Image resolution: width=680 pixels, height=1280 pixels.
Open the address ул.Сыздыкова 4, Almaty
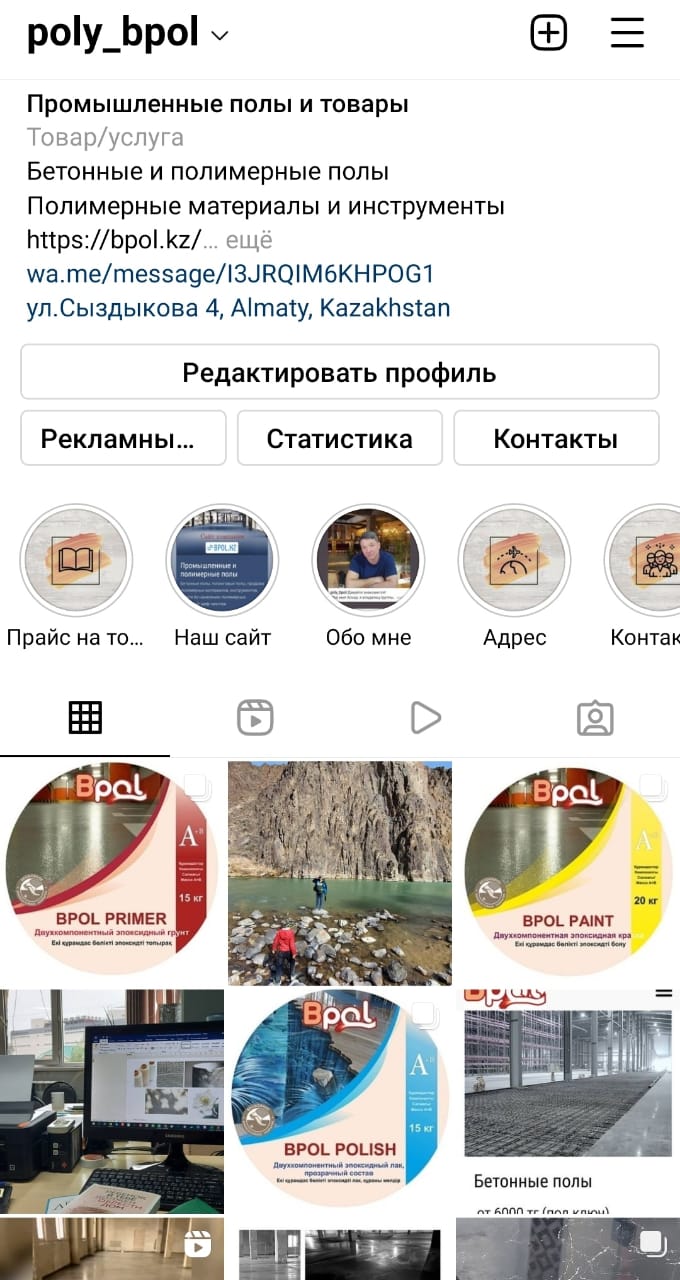pyautogui.click(x=238, y=308)
